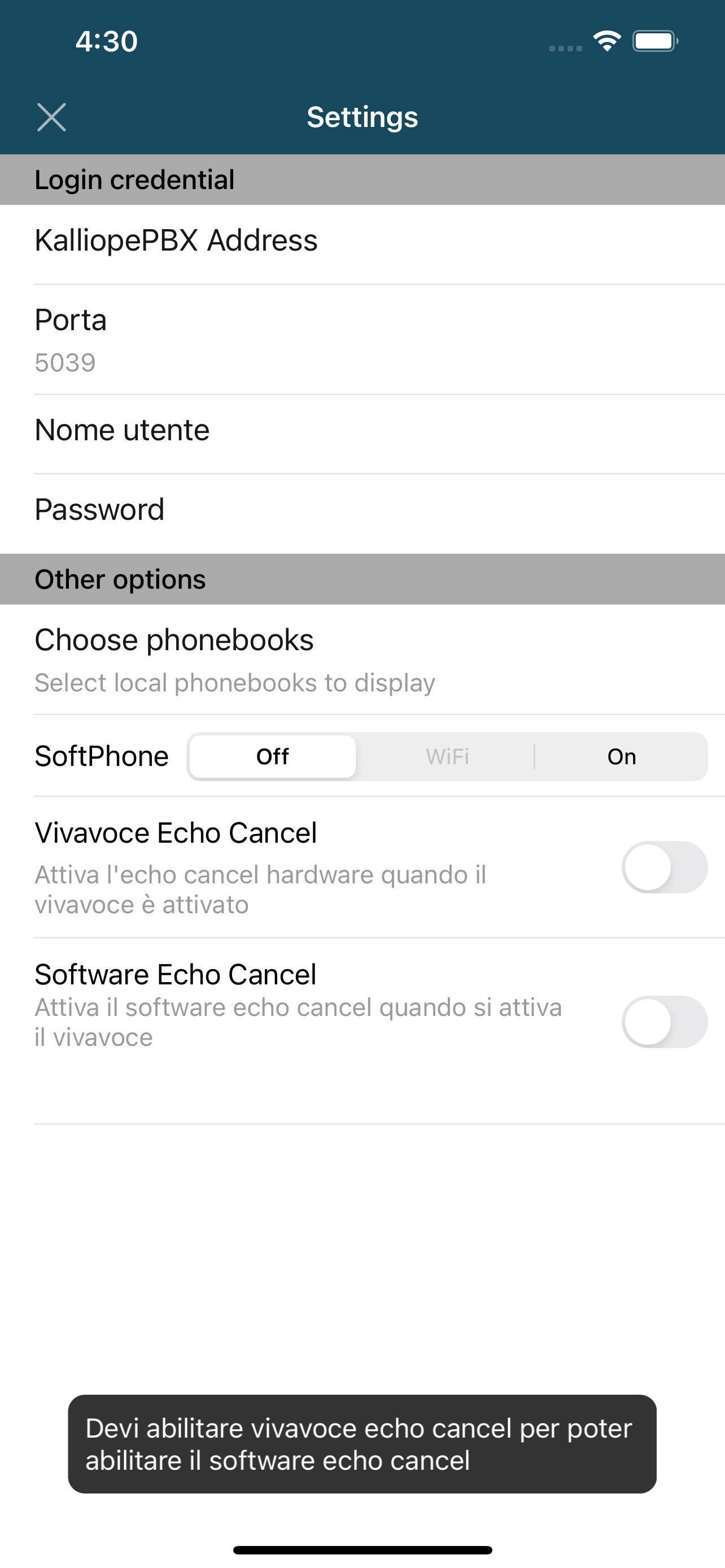Tap the Porta field showing 5039
Screen dimensions: 725x1568
362,340
